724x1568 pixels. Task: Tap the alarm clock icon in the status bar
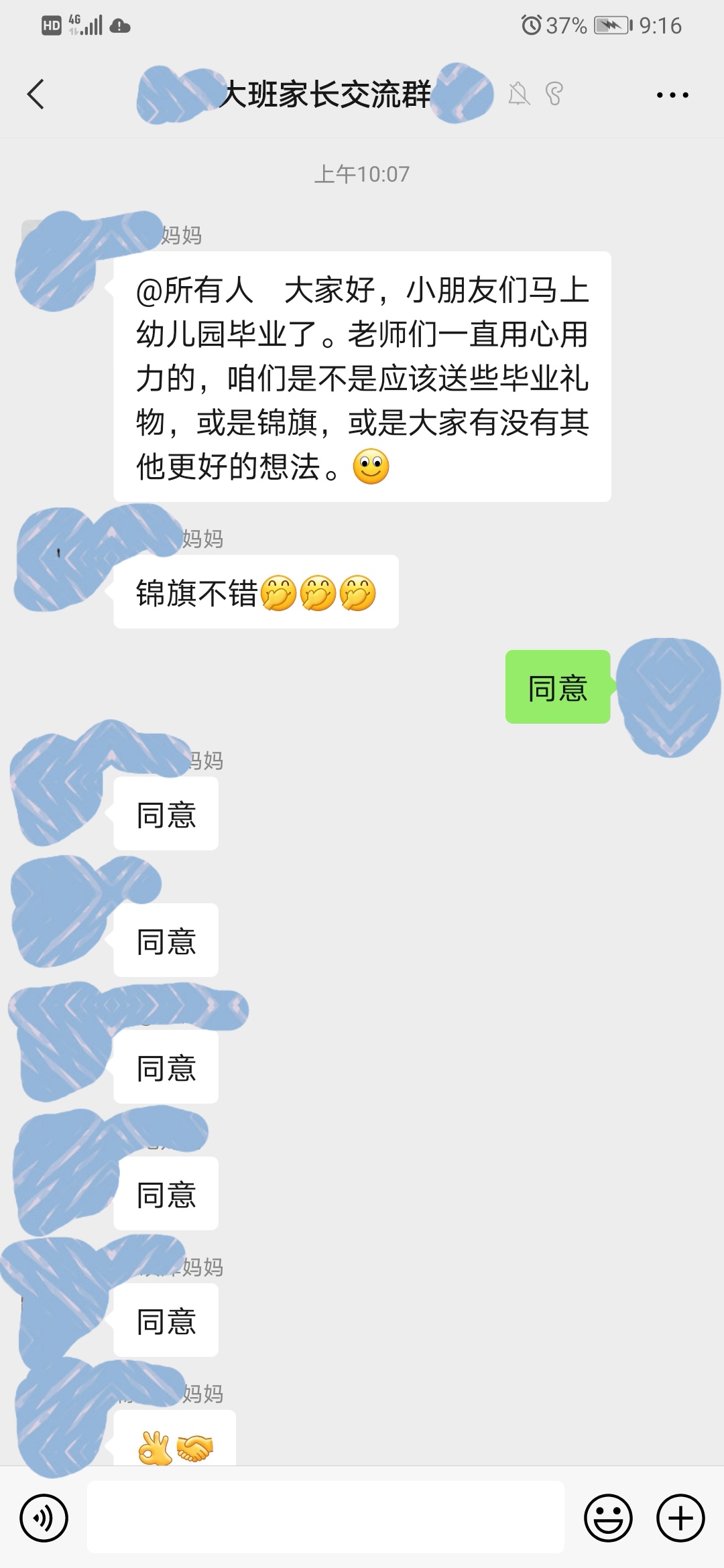pyautogui.click(x=532, y=27)
